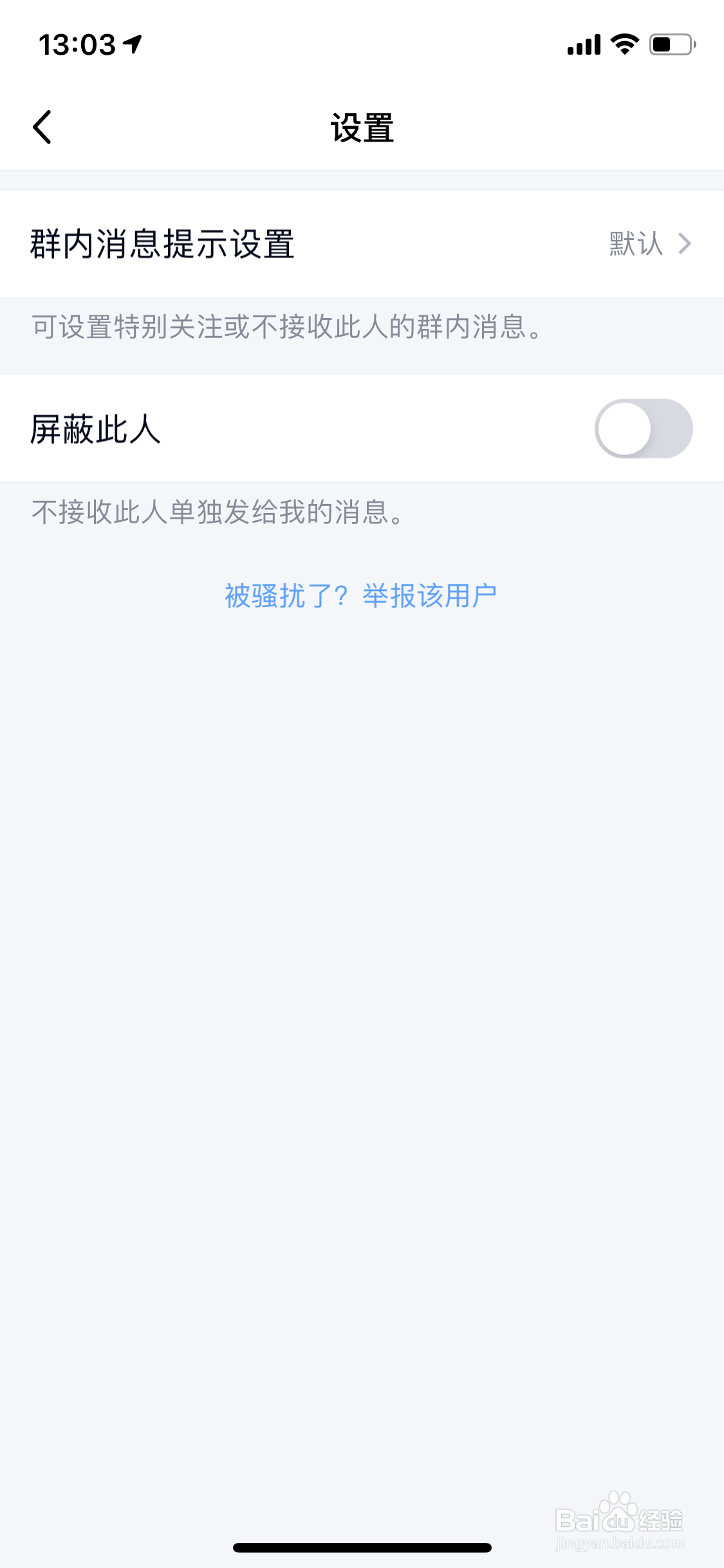The width and height of the screenshot is (724, 1568).
Task: Click 举报该用户 to report this user
Action: coord(431,596)
